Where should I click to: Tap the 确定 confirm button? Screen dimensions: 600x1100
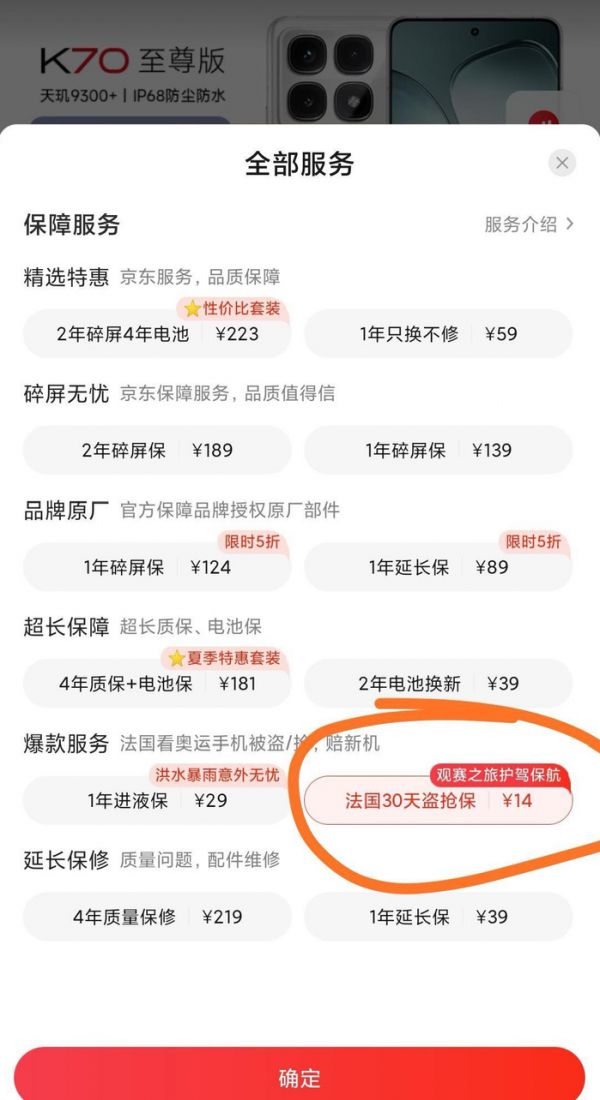[x=299, y=1077]
